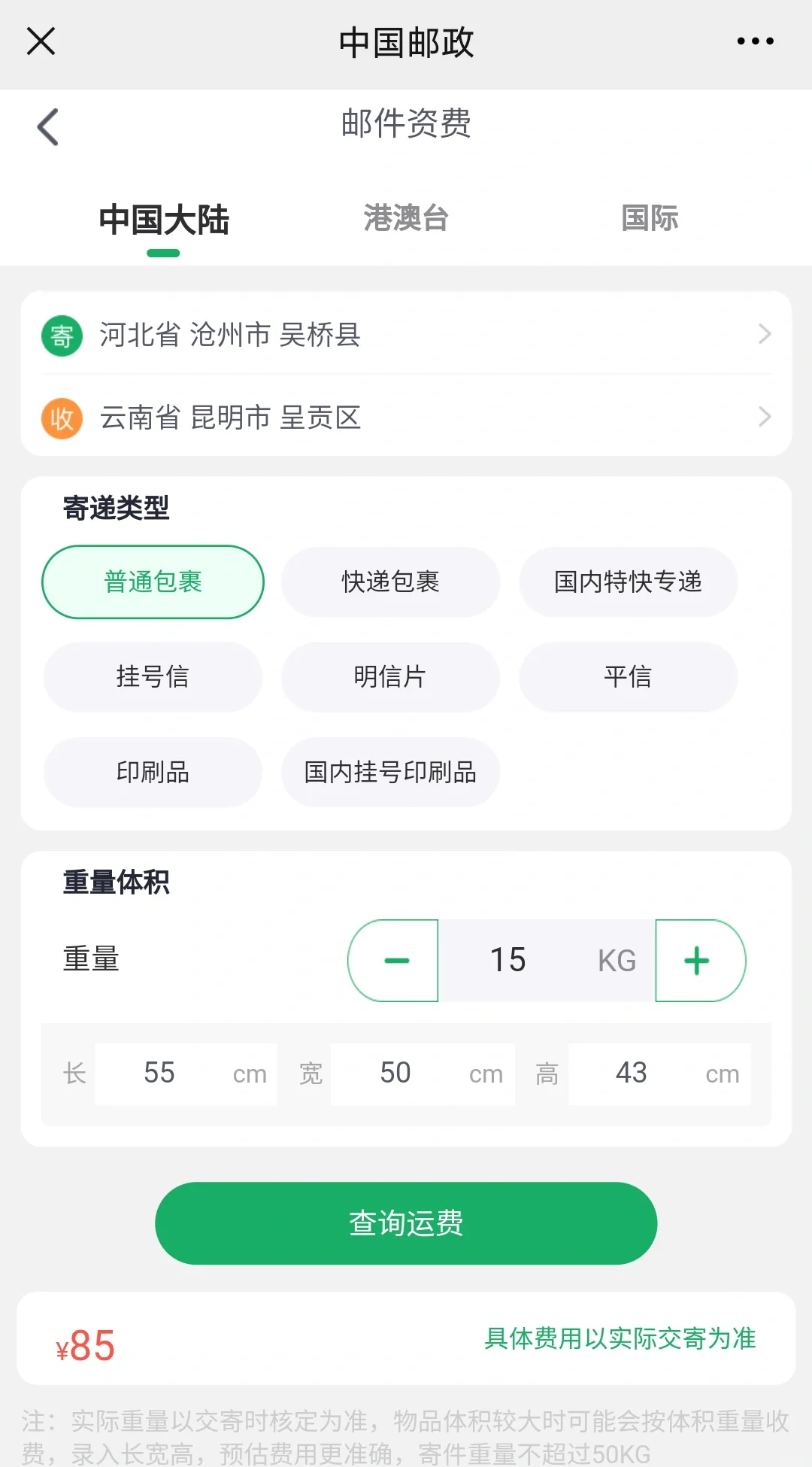
Task: Tap 查询运费 to query shipping fee
Action: (x=406, y=1223)
